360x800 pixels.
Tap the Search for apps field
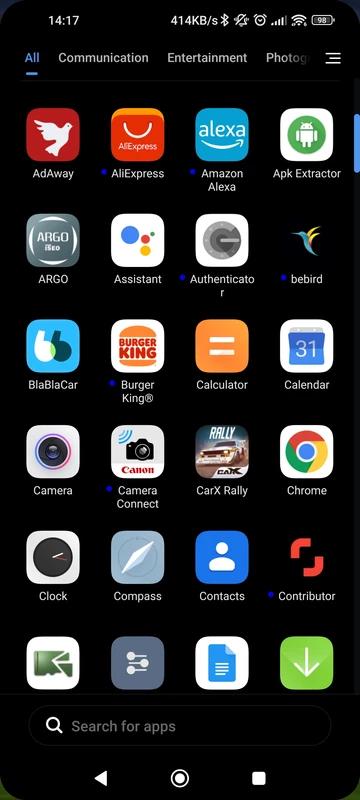tap(179, 726)
